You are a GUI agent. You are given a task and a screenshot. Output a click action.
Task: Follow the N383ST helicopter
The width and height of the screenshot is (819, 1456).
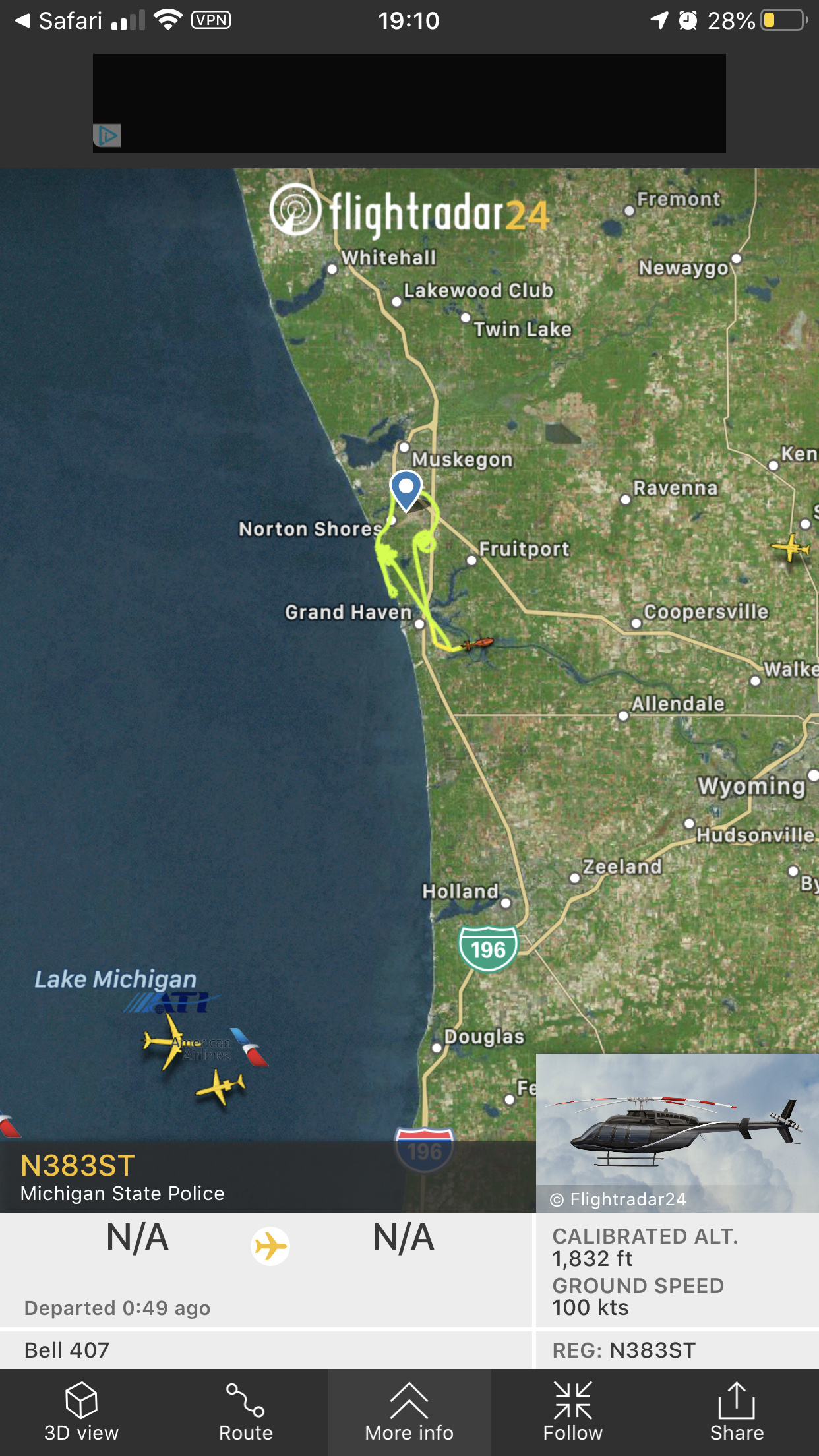(x=572, y=1412)
